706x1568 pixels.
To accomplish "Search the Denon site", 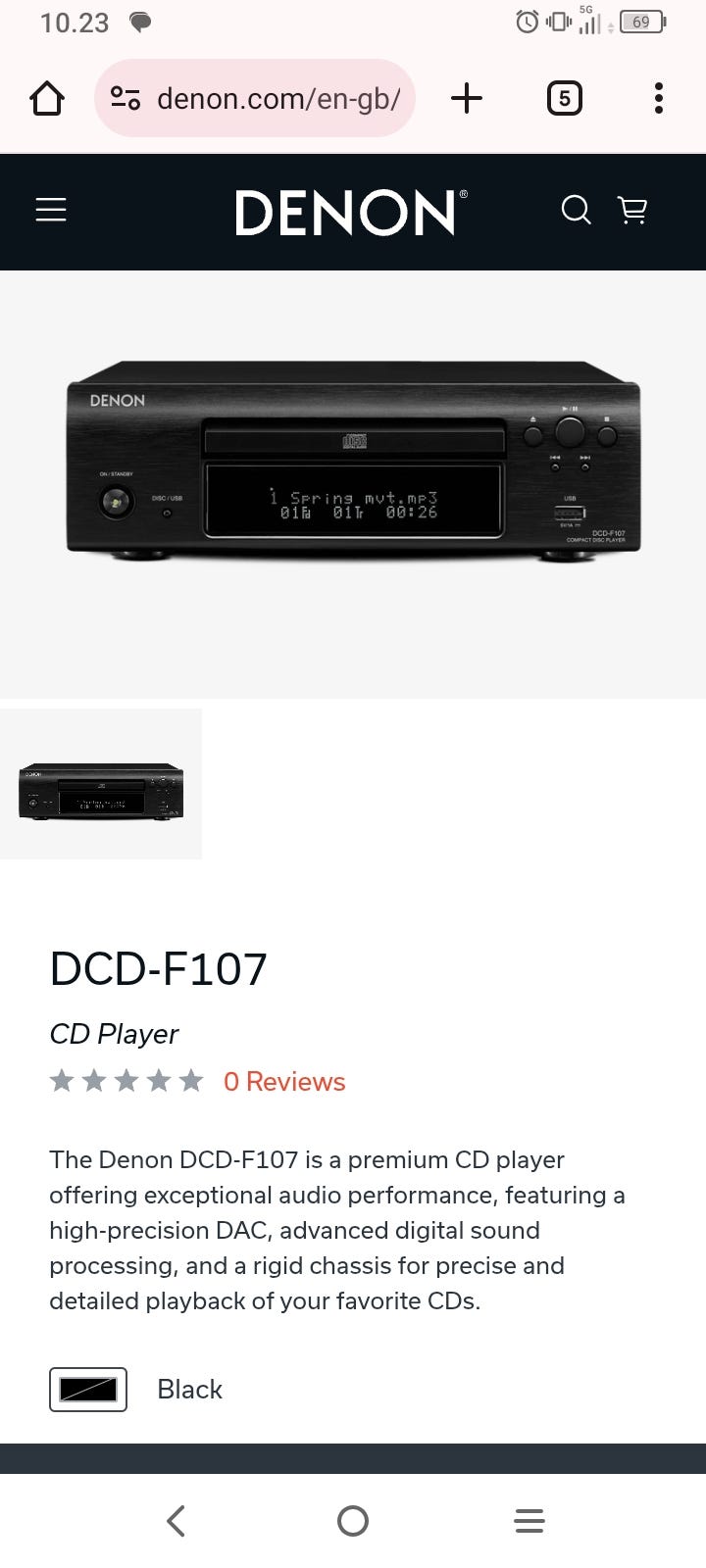I will (x=576, y=210).
